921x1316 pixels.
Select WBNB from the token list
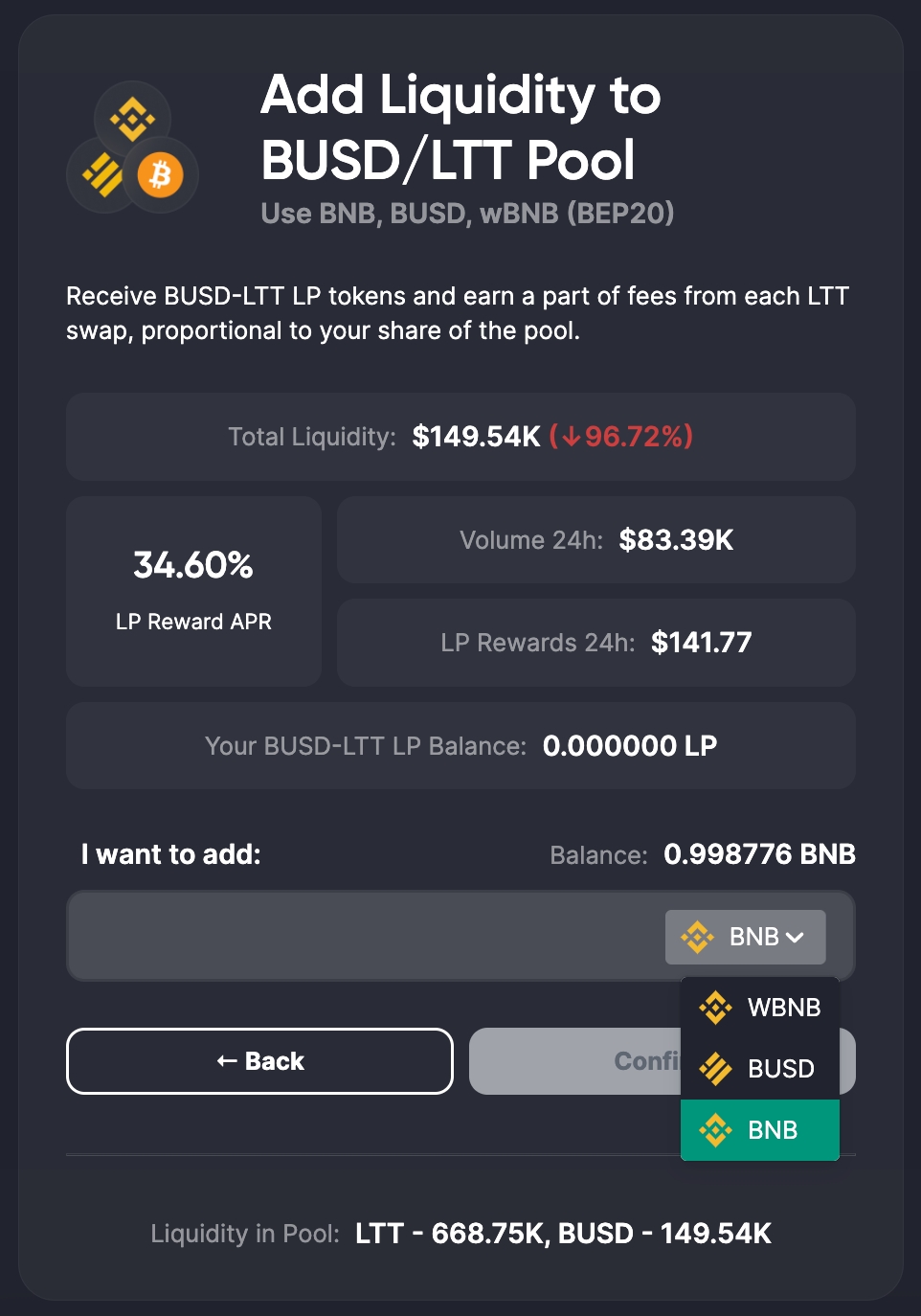[760, 1008]
